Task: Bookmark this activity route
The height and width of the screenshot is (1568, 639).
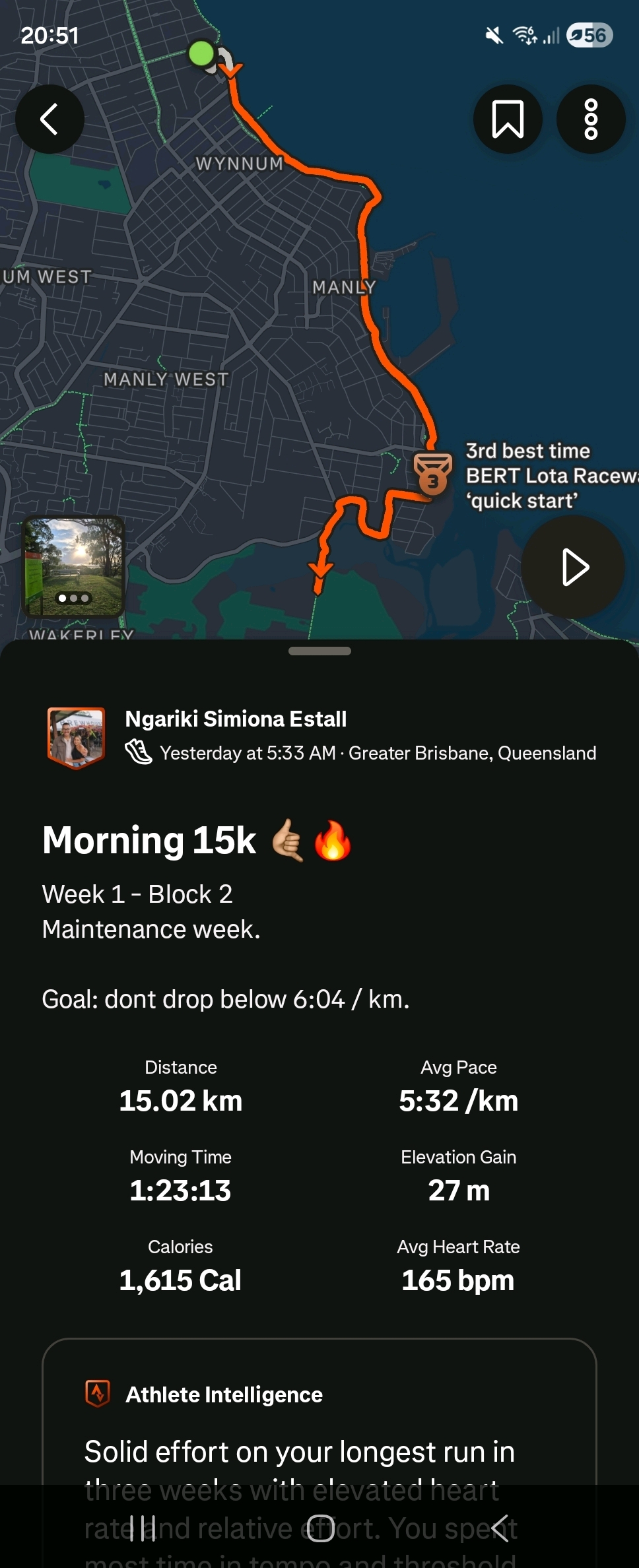Action: click(x=508, y=119)
